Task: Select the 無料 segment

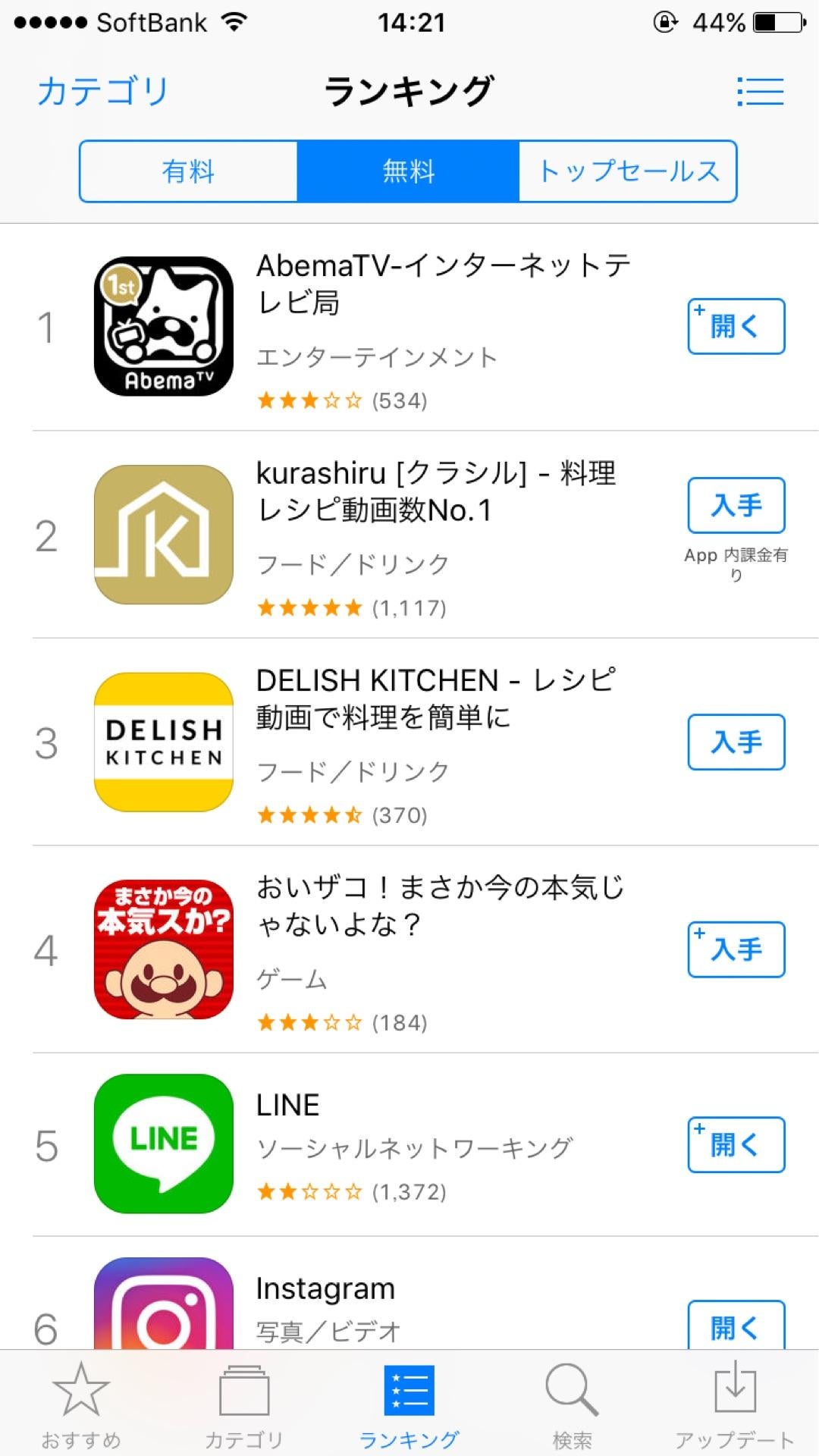Action: tap(408, 171)
